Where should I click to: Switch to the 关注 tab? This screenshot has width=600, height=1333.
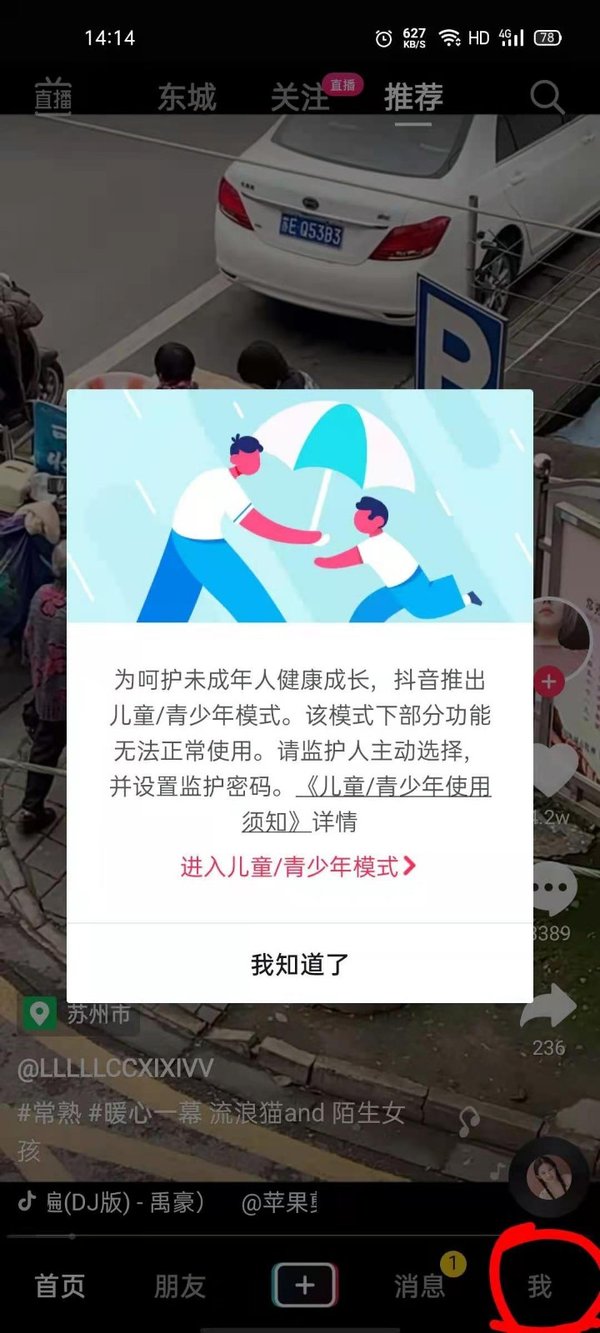300,97
